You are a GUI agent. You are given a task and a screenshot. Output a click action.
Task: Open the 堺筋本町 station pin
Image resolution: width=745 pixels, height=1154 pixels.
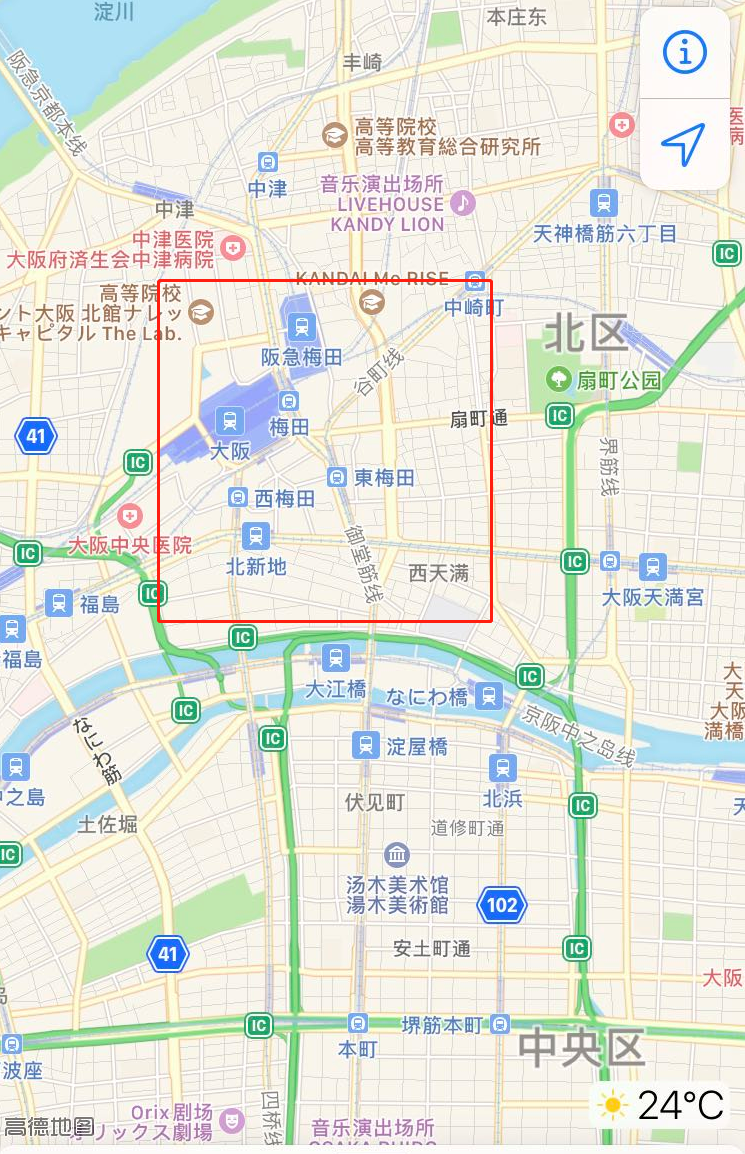[x=501, y=1024]
